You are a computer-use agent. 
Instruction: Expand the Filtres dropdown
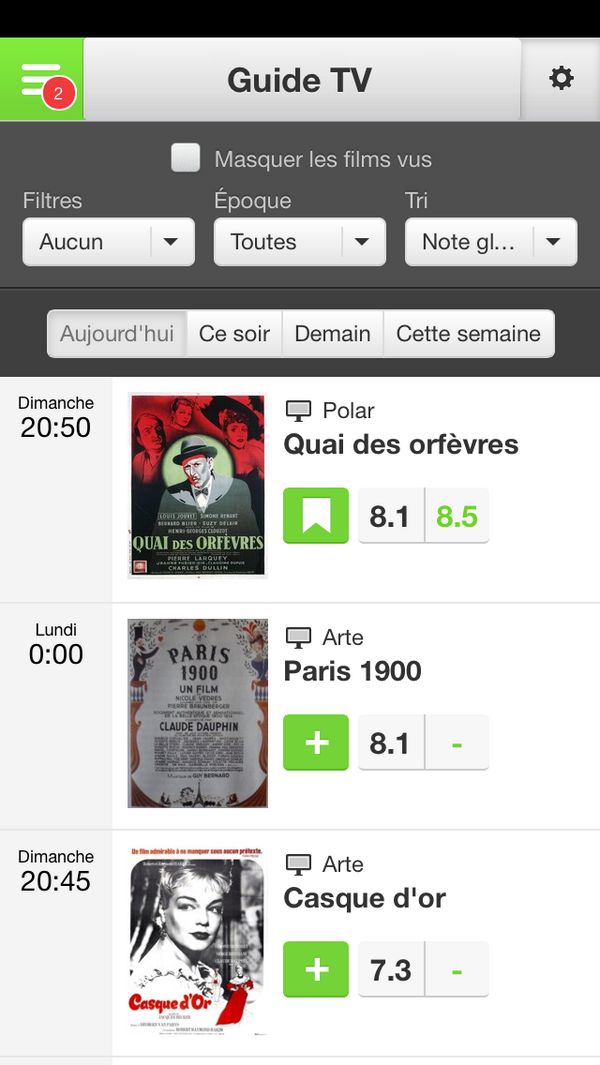(108, 242)
